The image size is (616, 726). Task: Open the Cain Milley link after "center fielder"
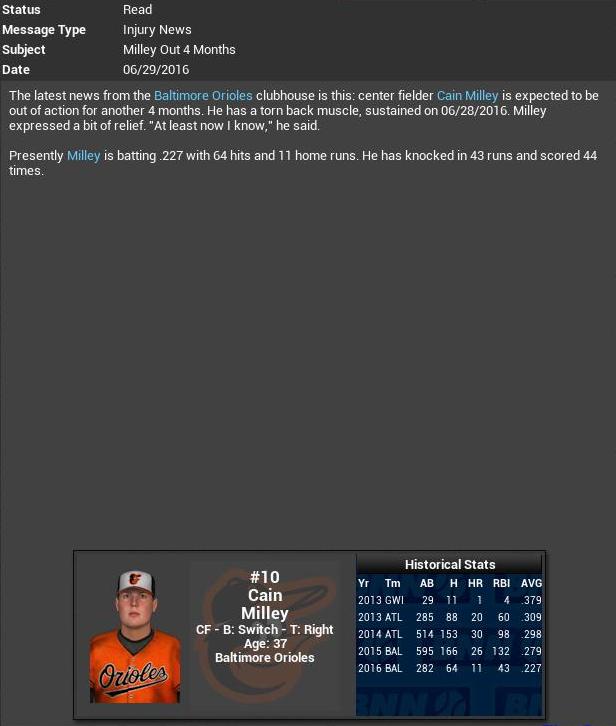[x=467, y=96]
